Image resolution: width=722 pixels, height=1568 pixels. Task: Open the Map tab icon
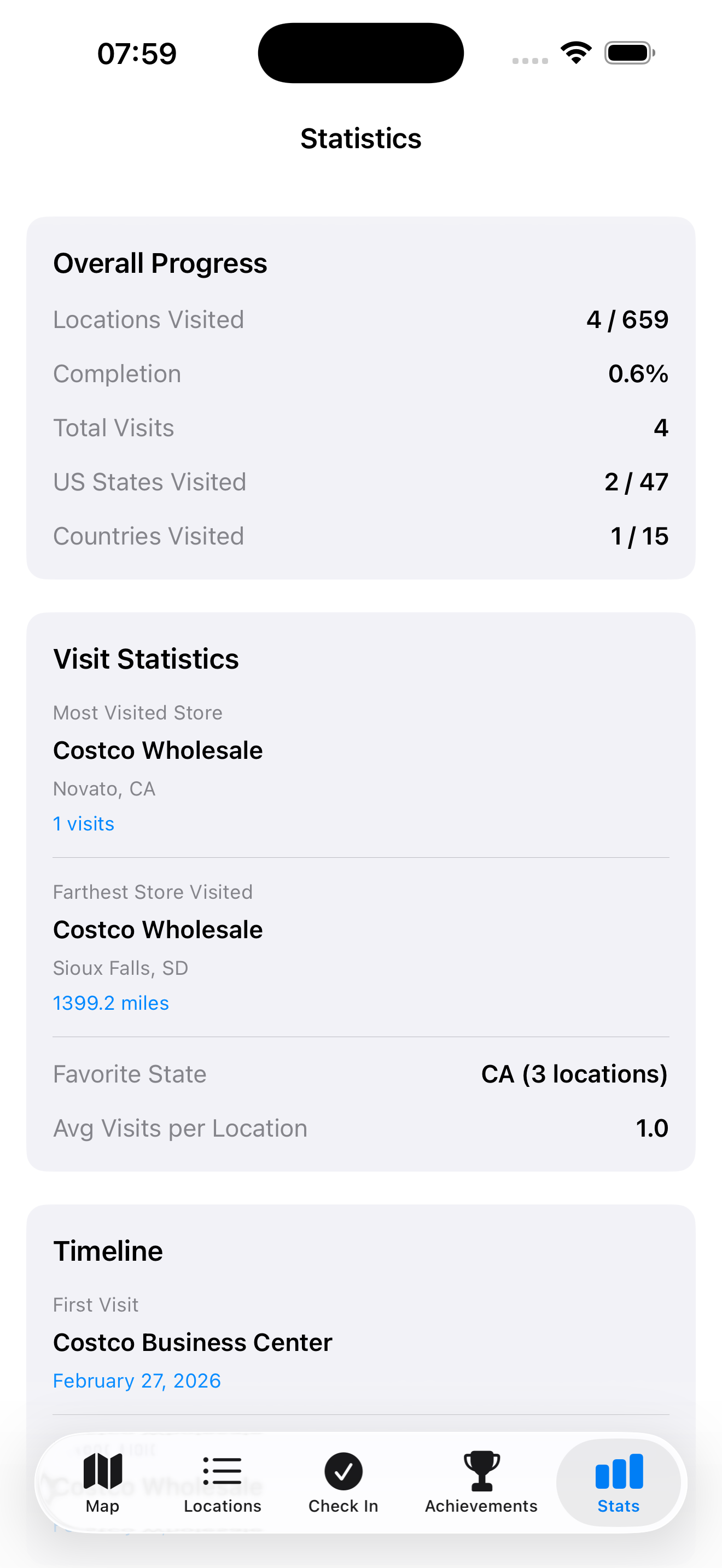pos(102,1472)
